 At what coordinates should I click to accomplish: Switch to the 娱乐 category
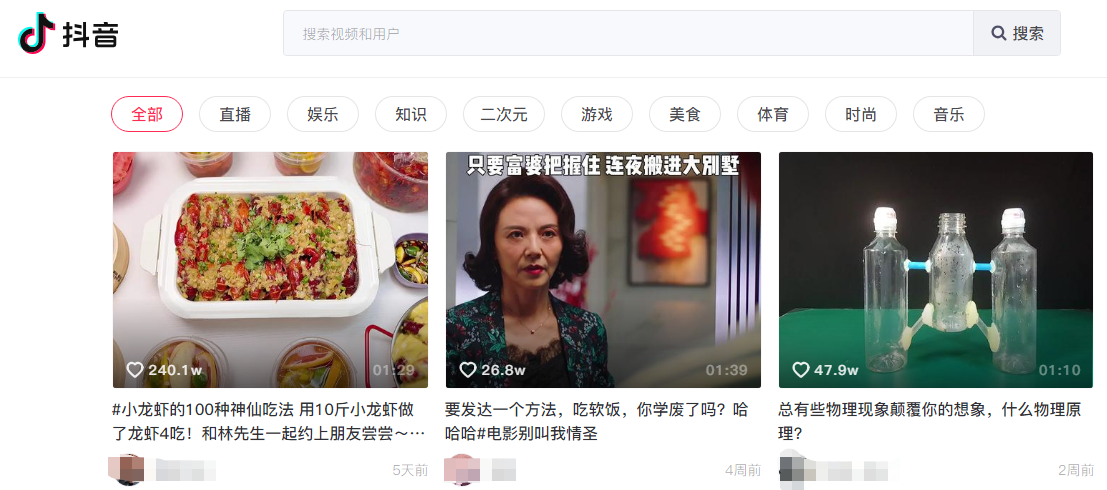pos(323,114)
